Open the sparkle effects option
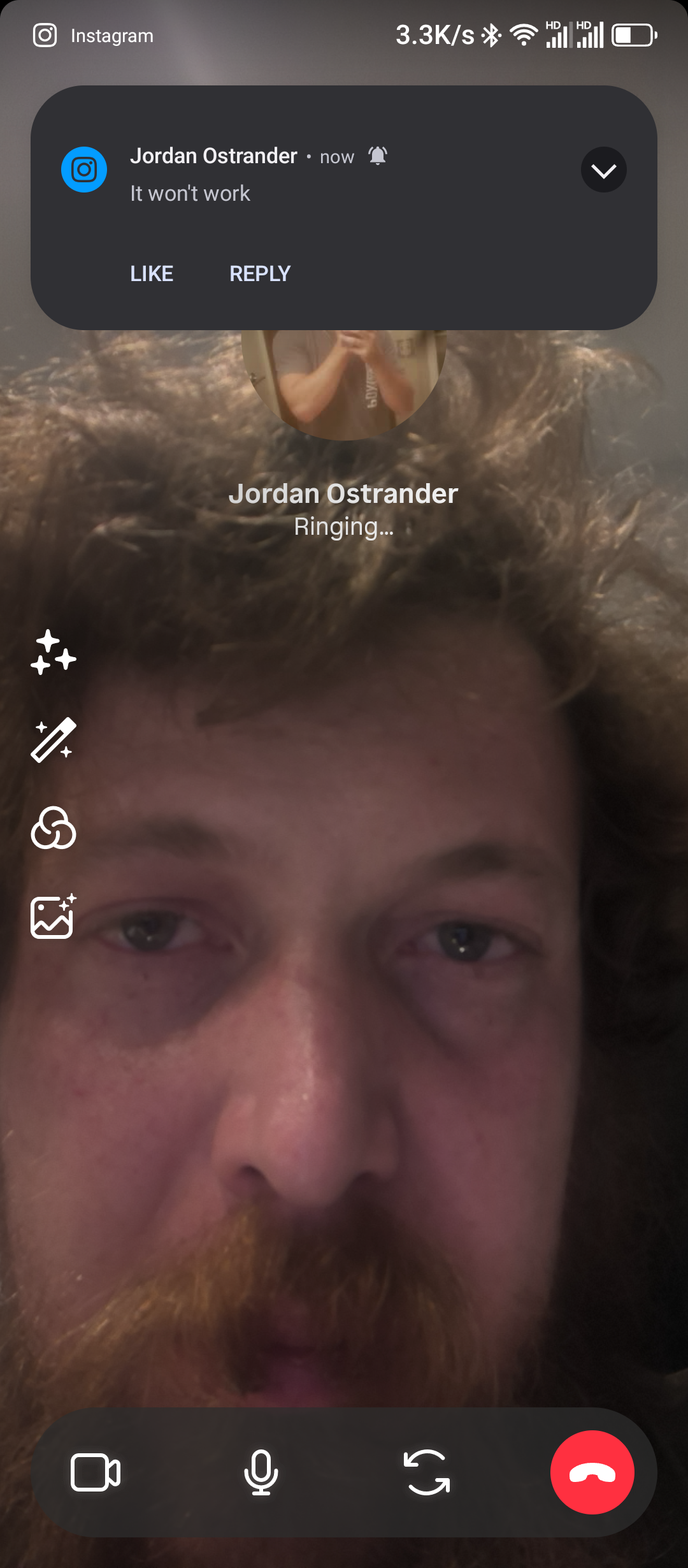Viewport: 688px width, 1568px height. point(54,652)
